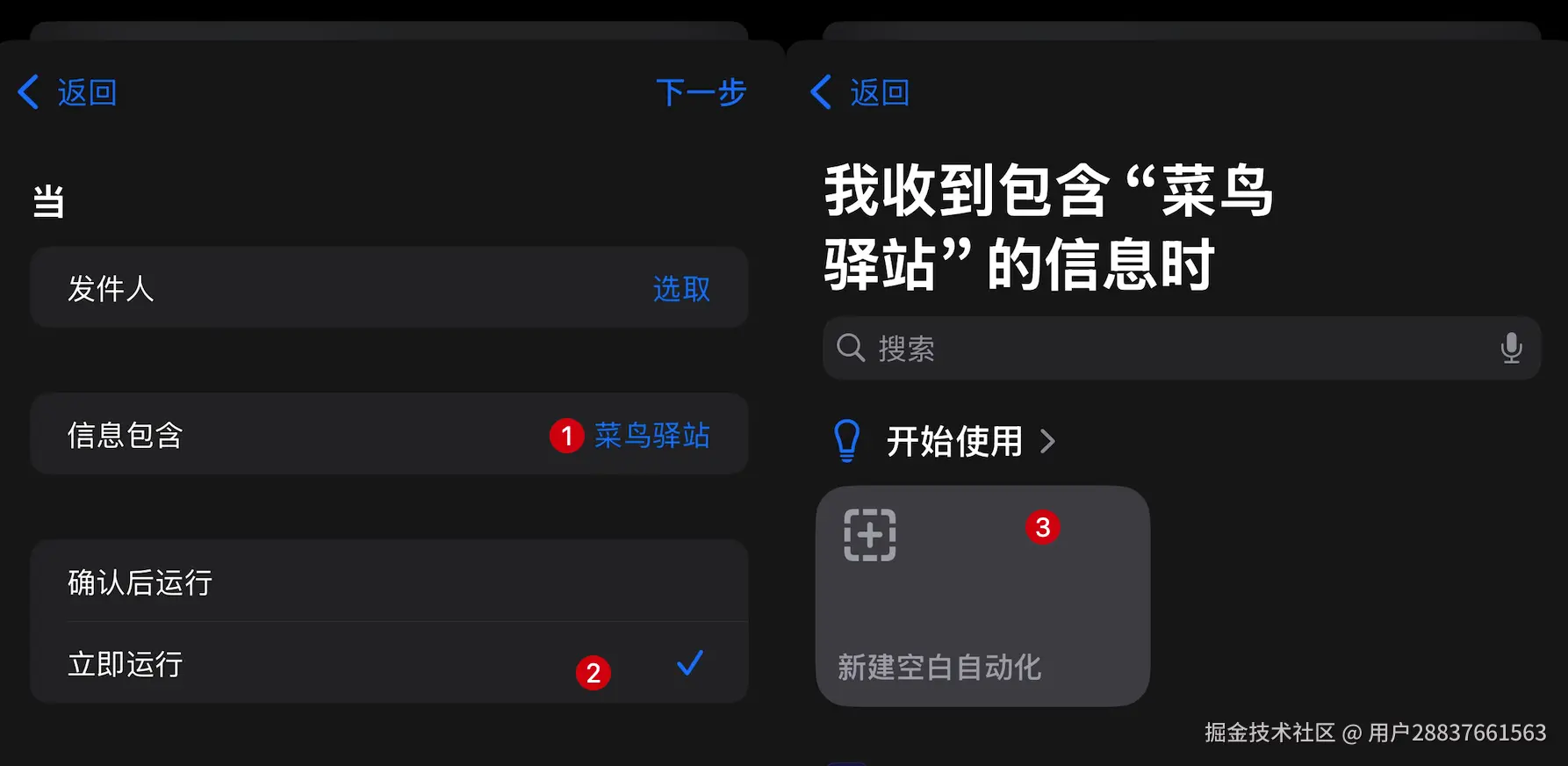Go back from the 我收到包含“菜鸟驿站”的信息时 actions page
Viewport: 1568px width, 766px height.
coord(860,92)
